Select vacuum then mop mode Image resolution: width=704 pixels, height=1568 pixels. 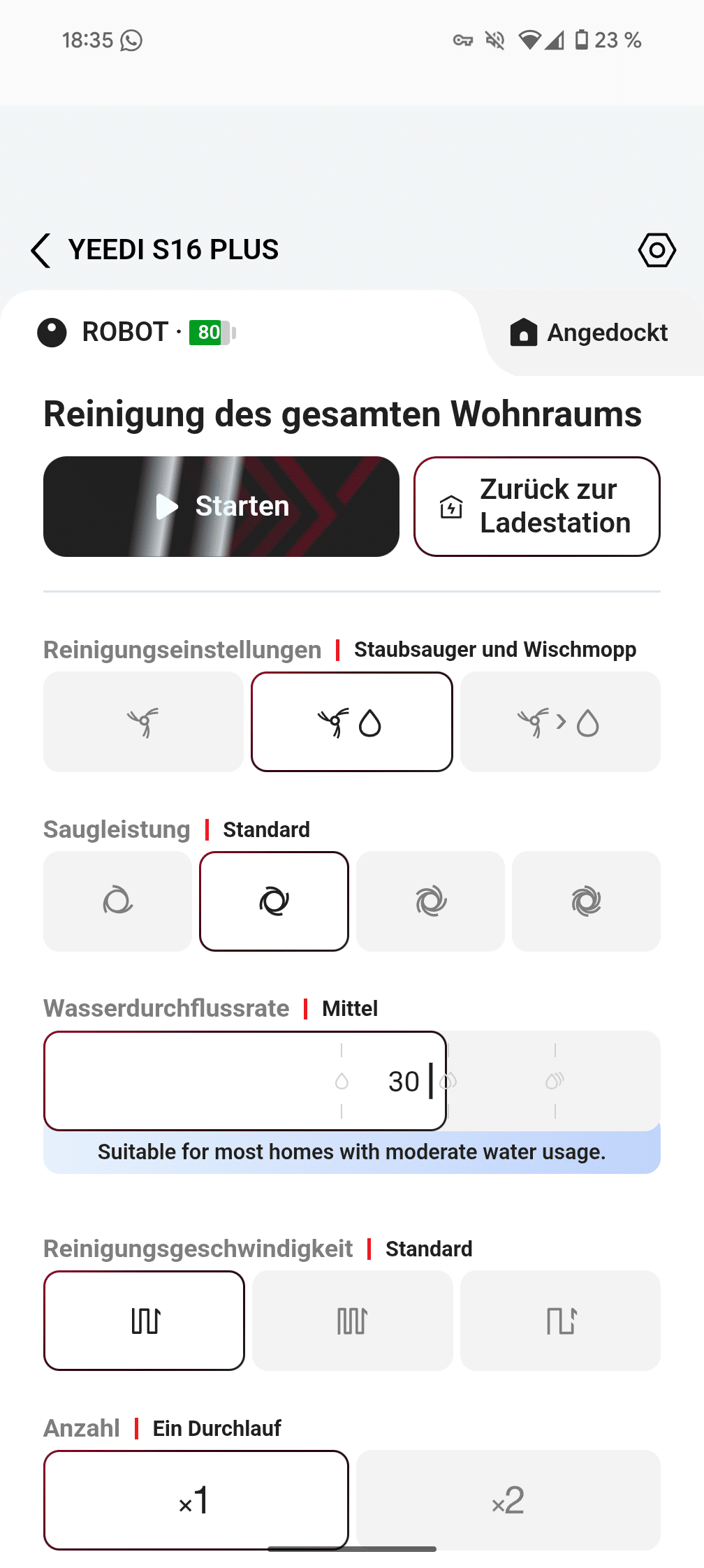pos(560,722)
